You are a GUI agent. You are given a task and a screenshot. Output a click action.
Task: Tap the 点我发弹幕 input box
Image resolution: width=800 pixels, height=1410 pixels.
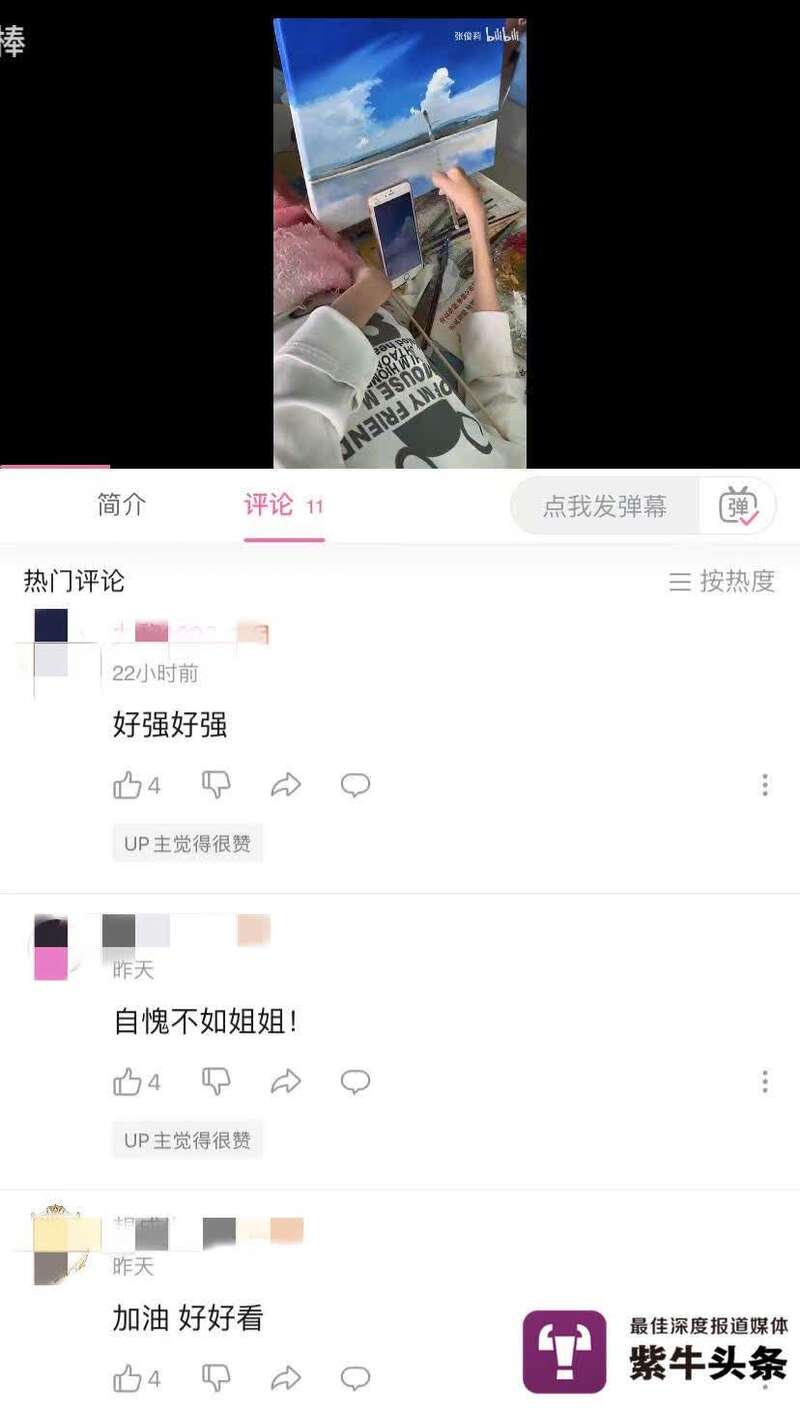(604, 506)
